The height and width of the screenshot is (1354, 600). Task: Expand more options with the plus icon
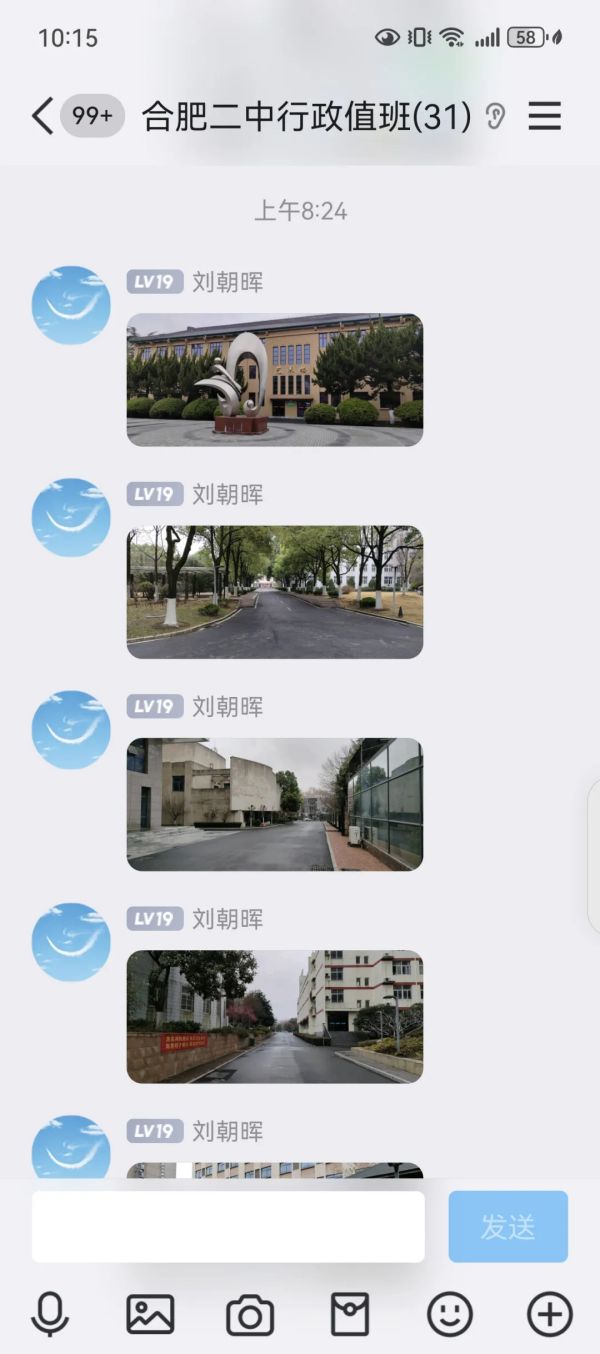click(x=550, y=1314)
